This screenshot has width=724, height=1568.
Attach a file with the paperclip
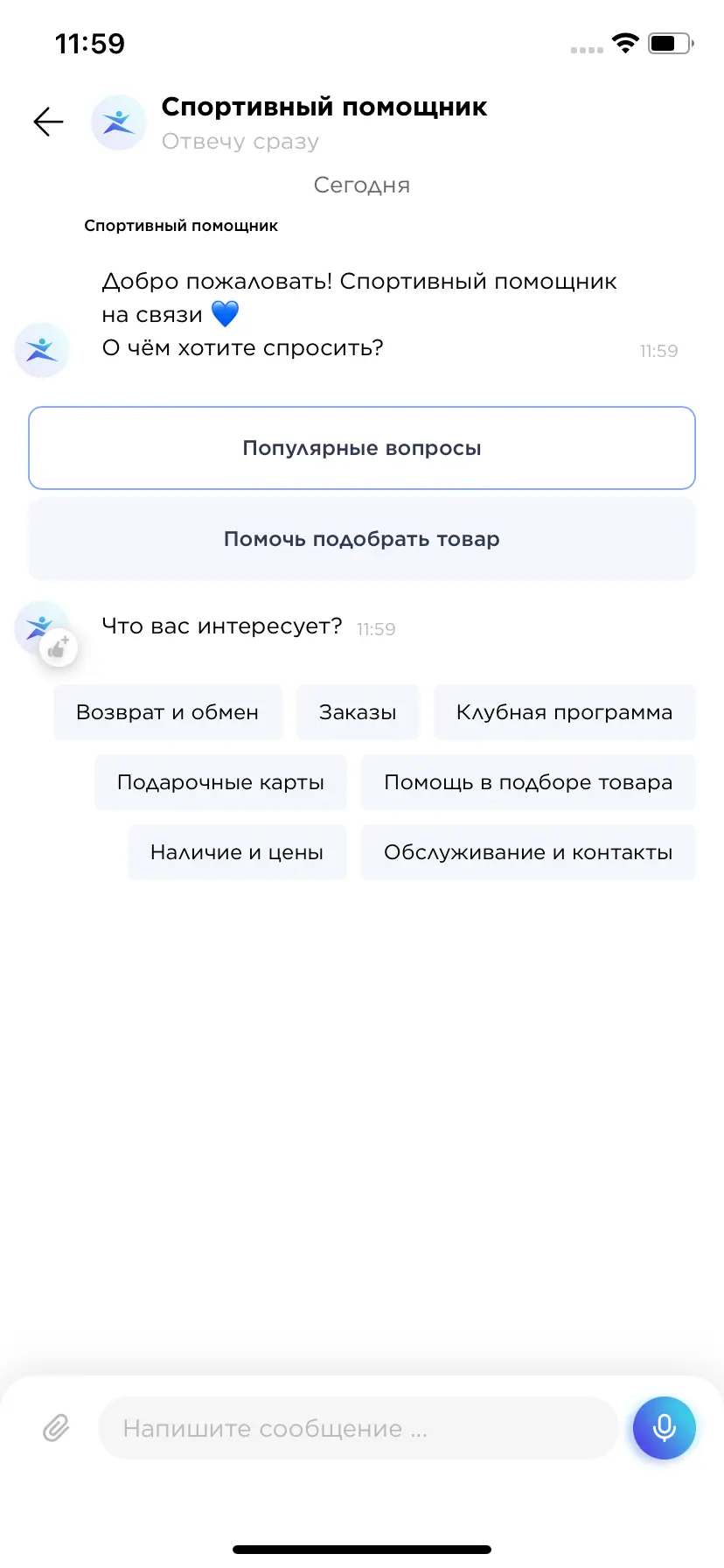(56, 1428)
